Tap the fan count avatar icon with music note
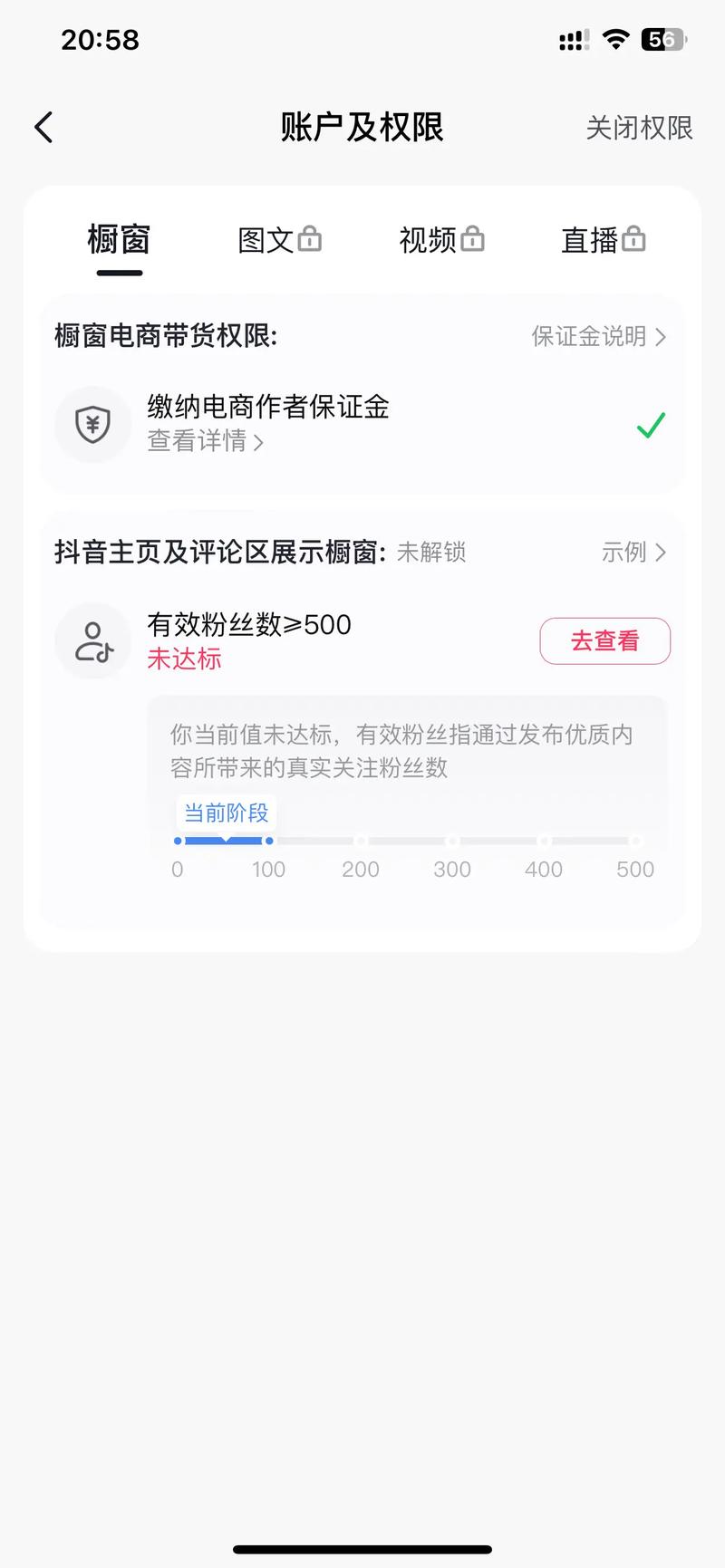The image size is (725, 1568). click(92, 640)
